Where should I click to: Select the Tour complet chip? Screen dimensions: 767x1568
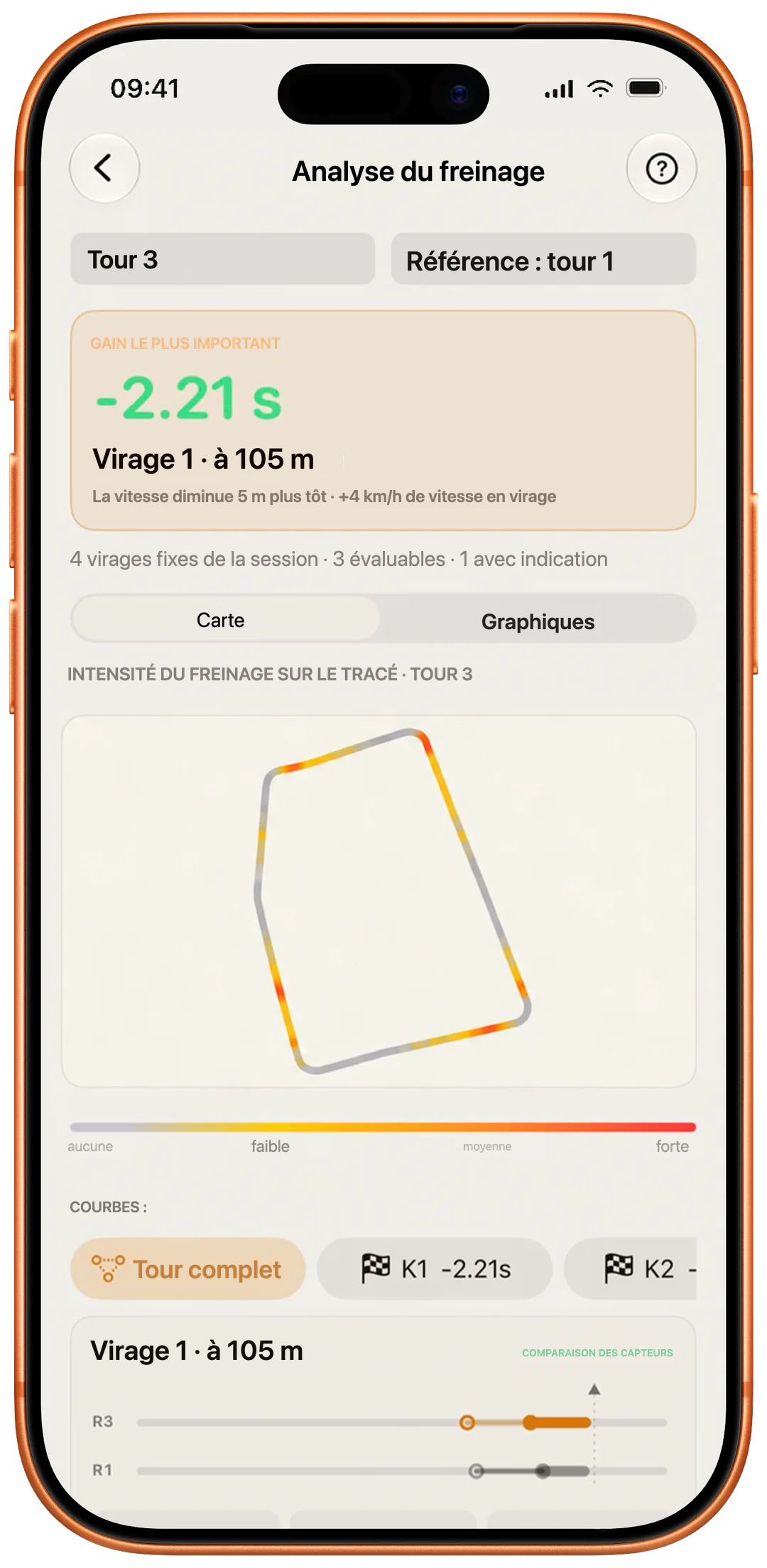[188, 1269]
